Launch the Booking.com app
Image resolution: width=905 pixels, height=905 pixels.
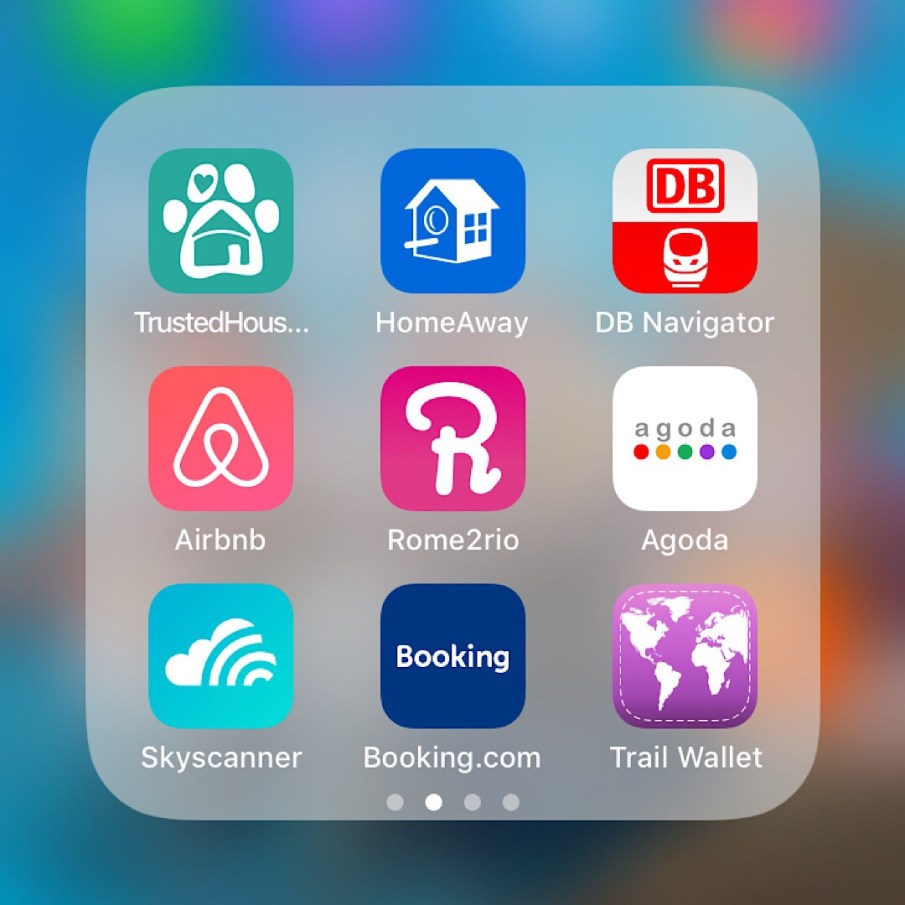click(x=452, y=655)
